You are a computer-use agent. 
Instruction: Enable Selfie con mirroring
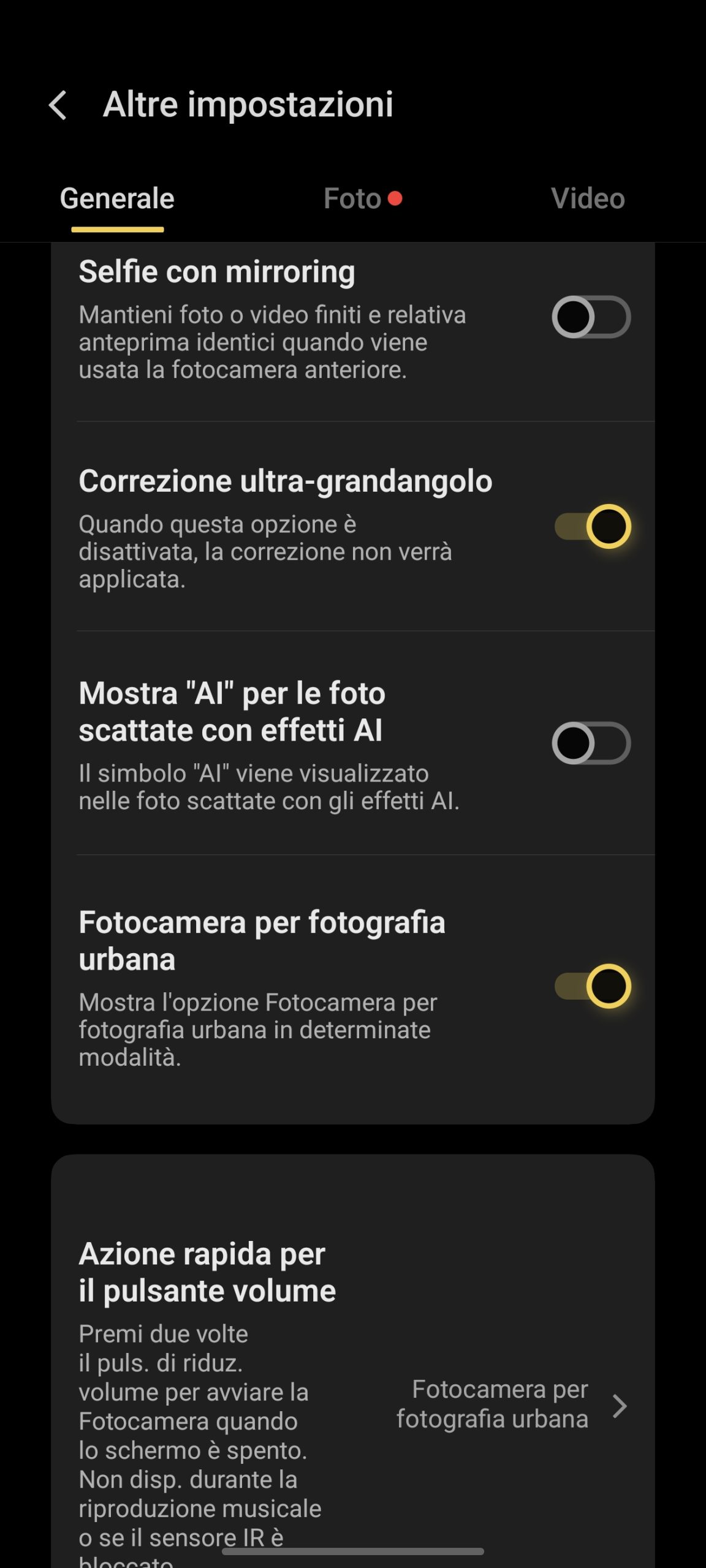(591, 317)
